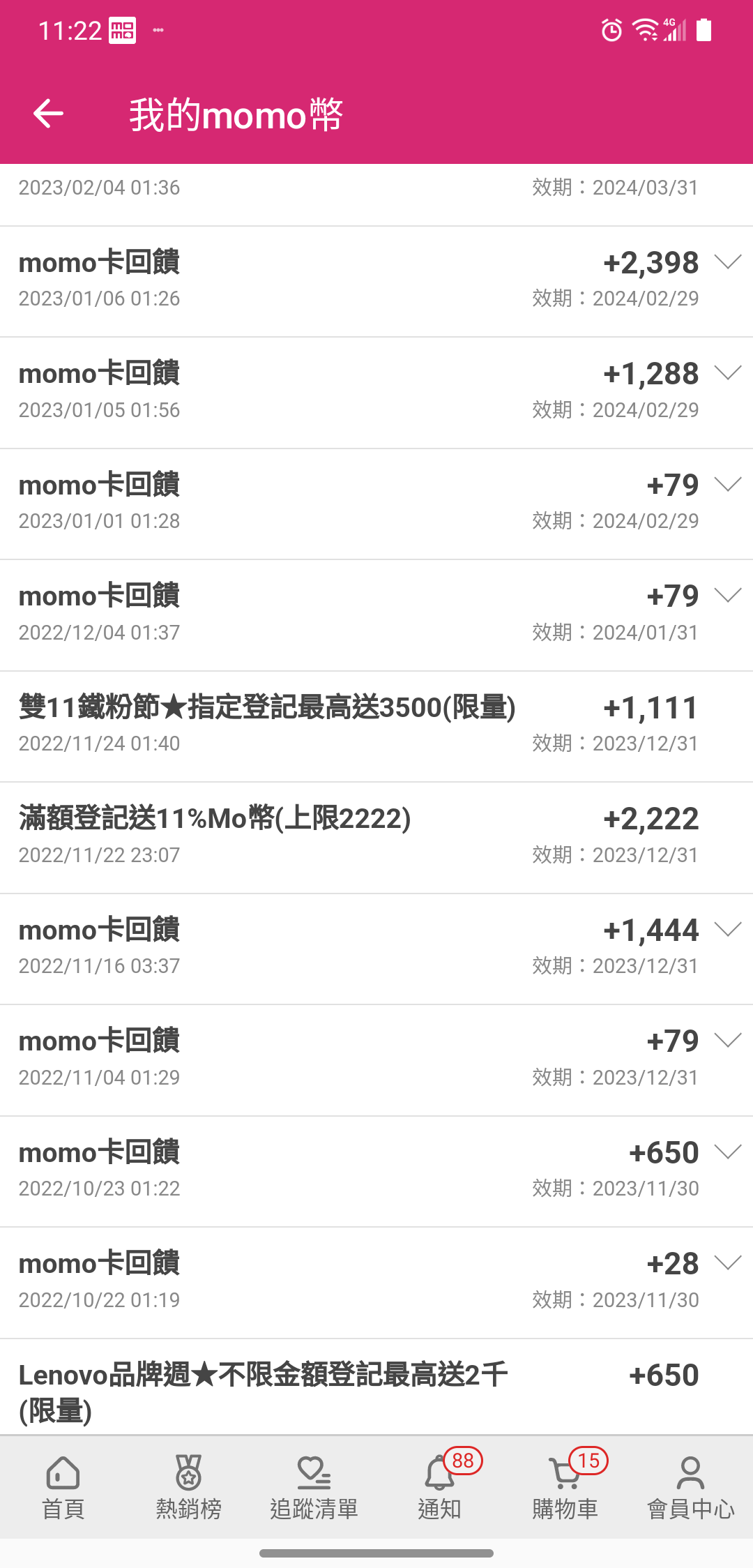753x1568 pixels.
Task: Expand the +1,288 momo卡回饋 entry
Action: tap(728, 373)
